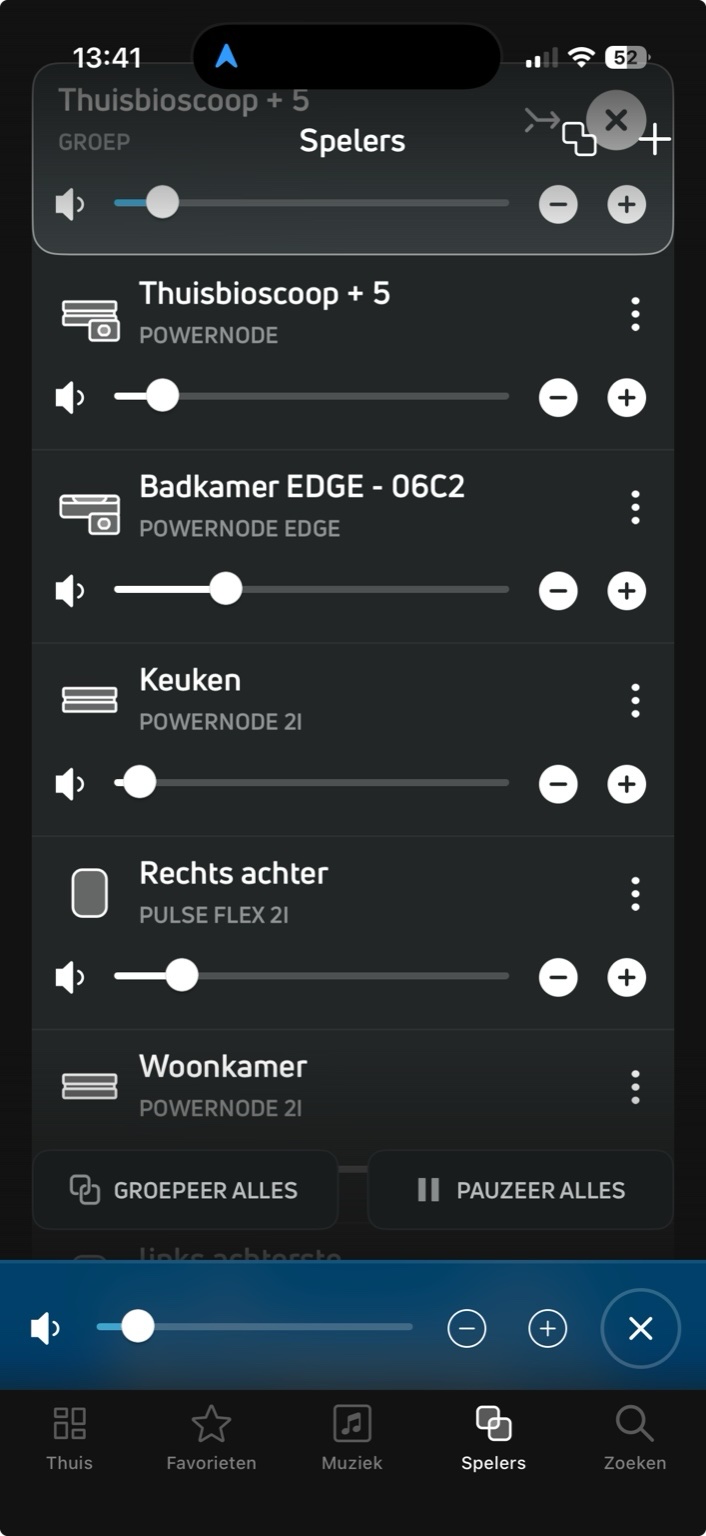Open the Muziek tab
706x1536 pixels.
[x=352, y=1438]
